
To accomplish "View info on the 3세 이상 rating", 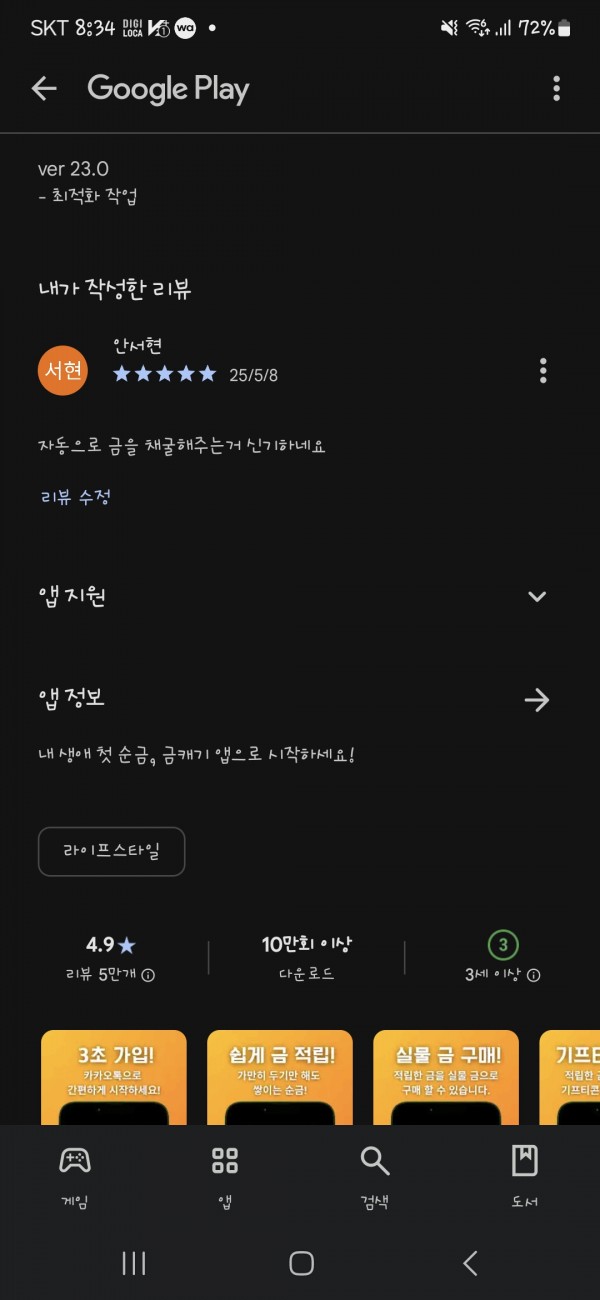I will point(533,975).
